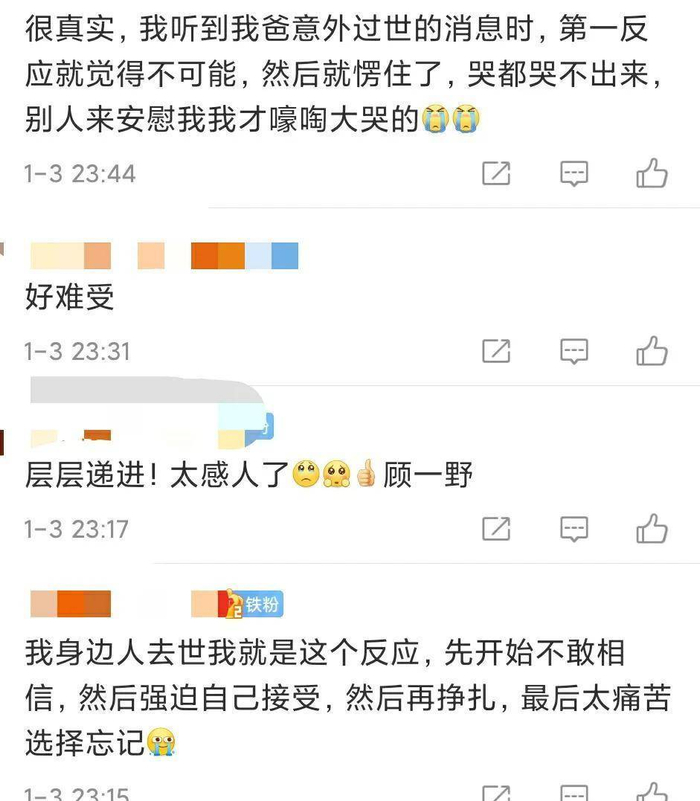
Task: Like the comment posted at 1-3 23:44
Action: coord(652,174)
